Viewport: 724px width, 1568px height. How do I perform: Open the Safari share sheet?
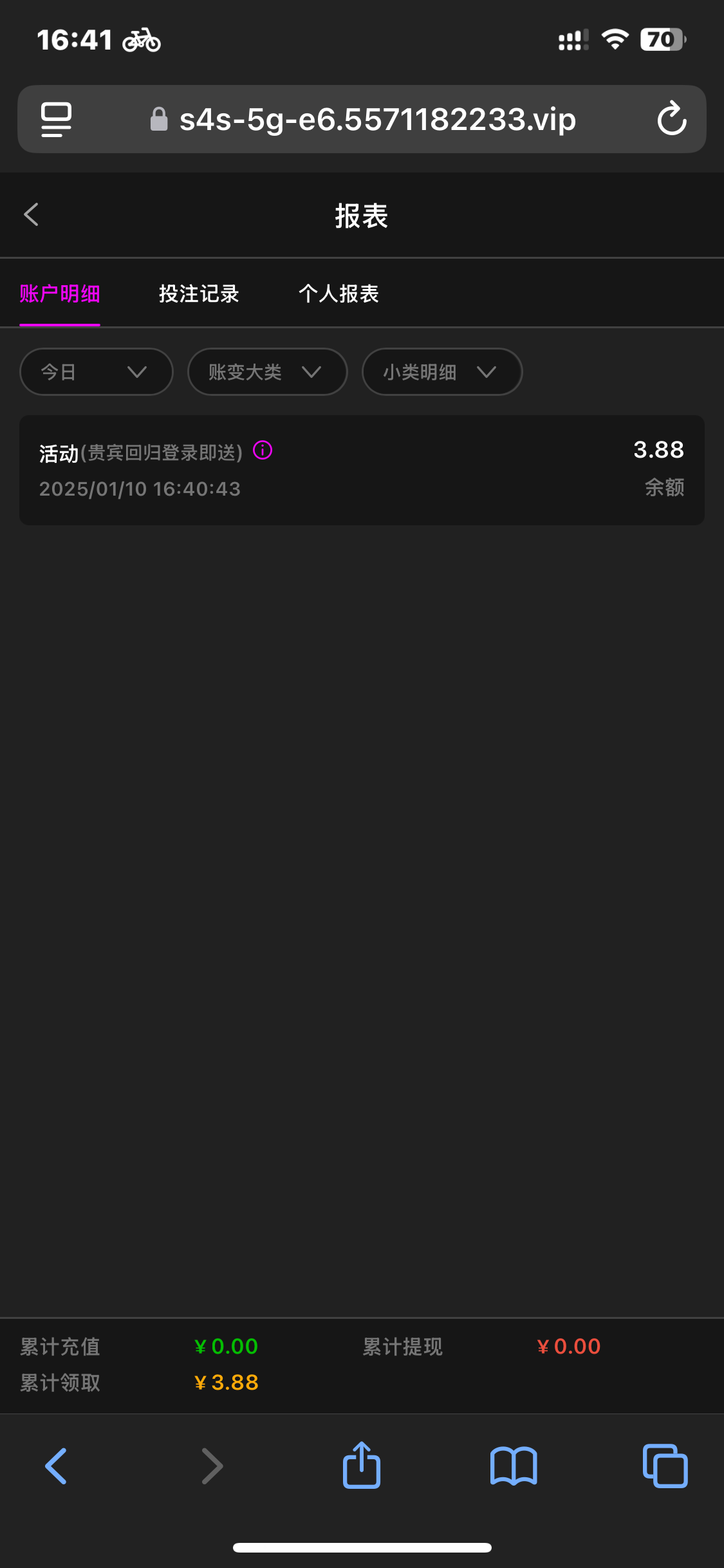[x=362, y=1466]
